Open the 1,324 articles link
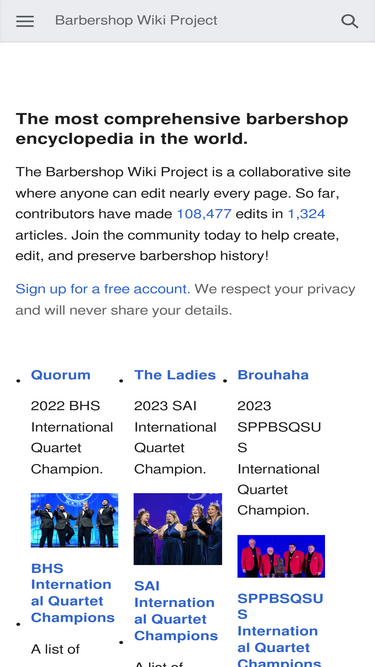Image resolution: width=375 pixels, height=667 pixels. tap(306, 214)
